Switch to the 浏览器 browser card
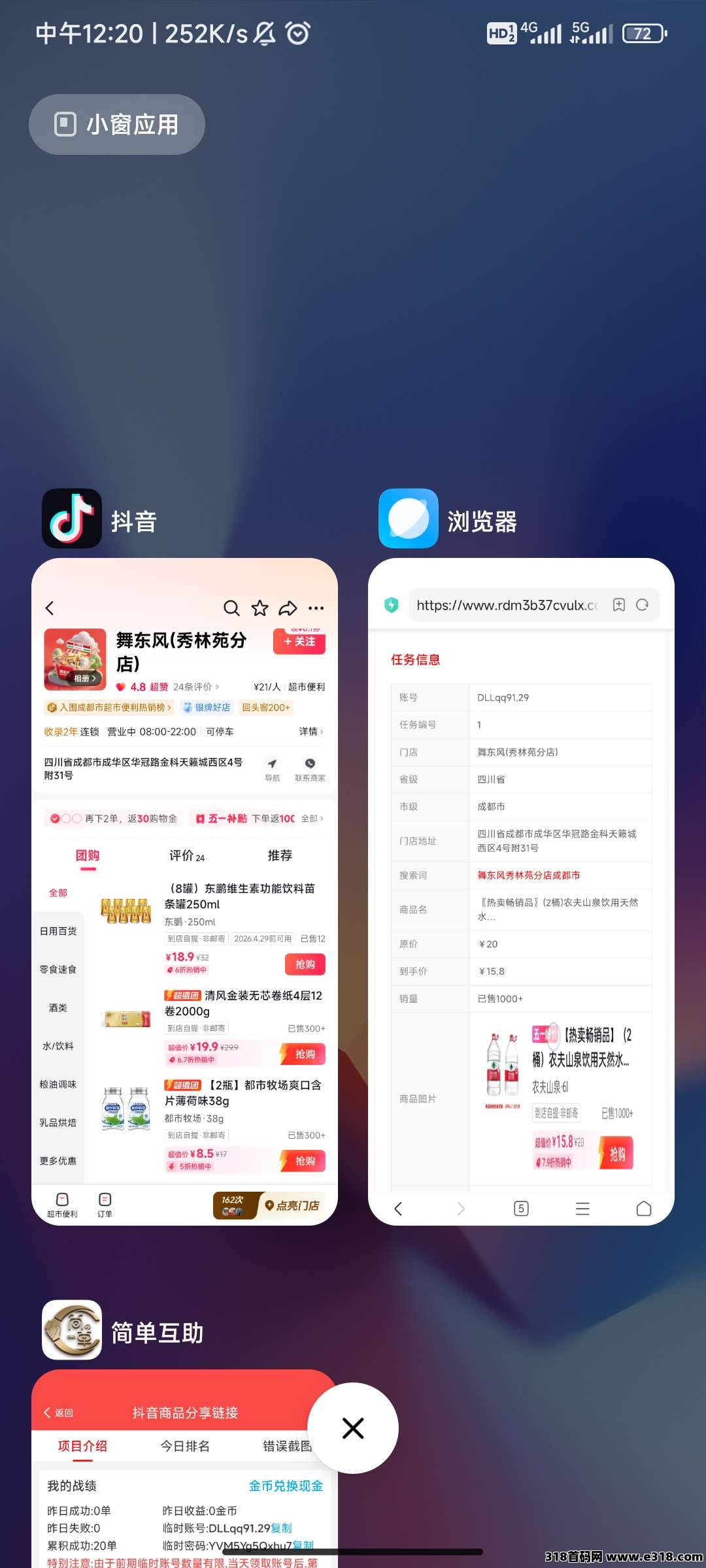706x1568 pixels. point(521,891)
